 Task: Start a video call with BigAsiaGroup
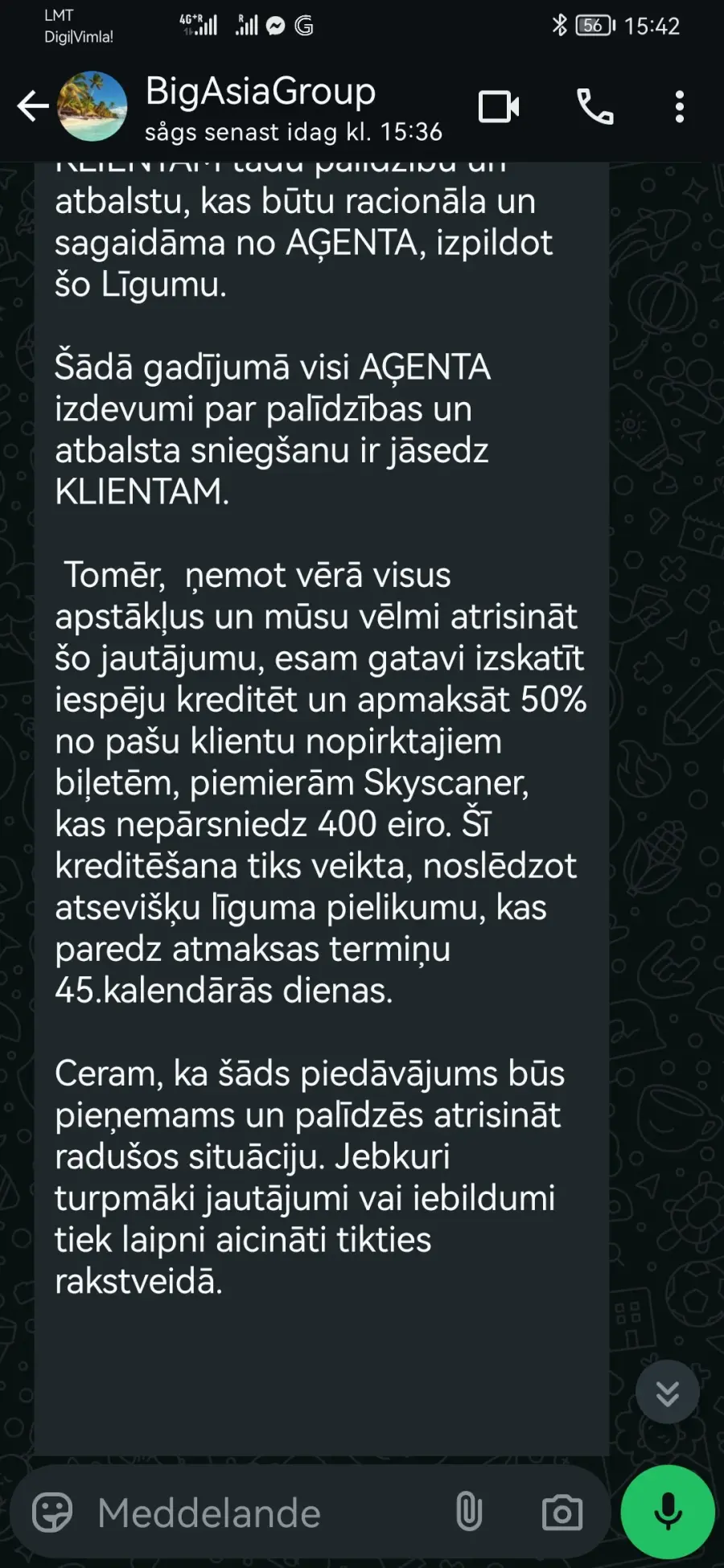click(x=499, y=106)
